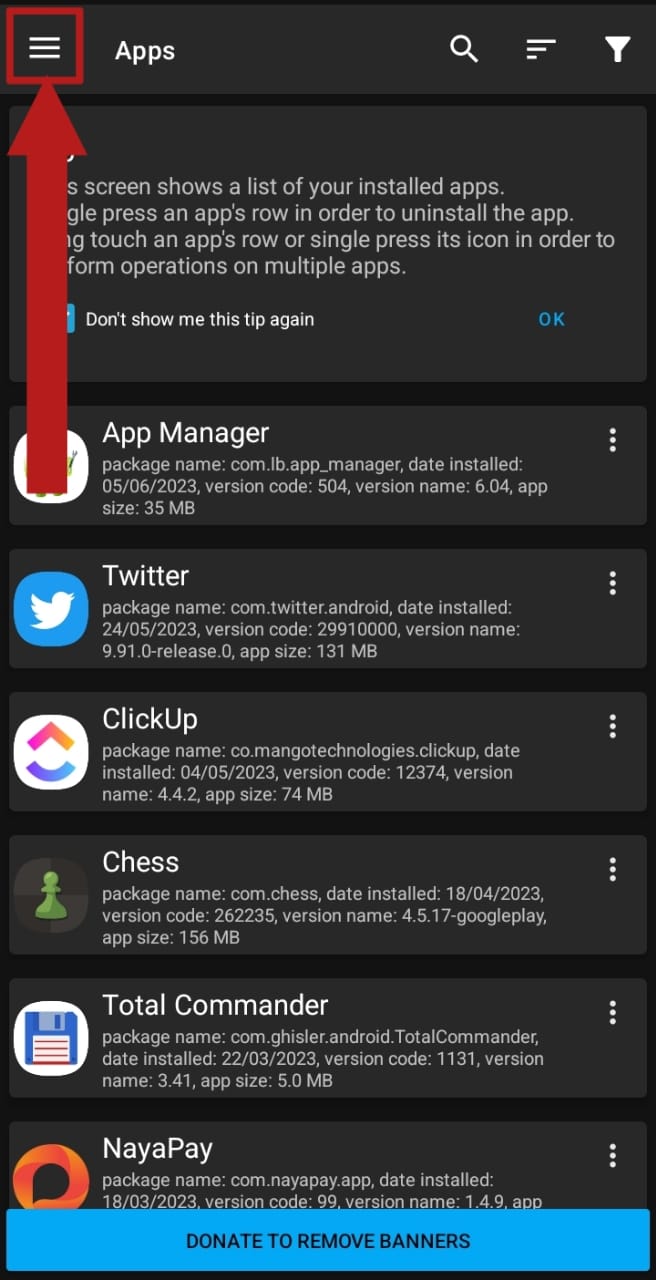The image size is (656, 1280).
Task: Open more options for Chess
Action: [x=613, y=869]
